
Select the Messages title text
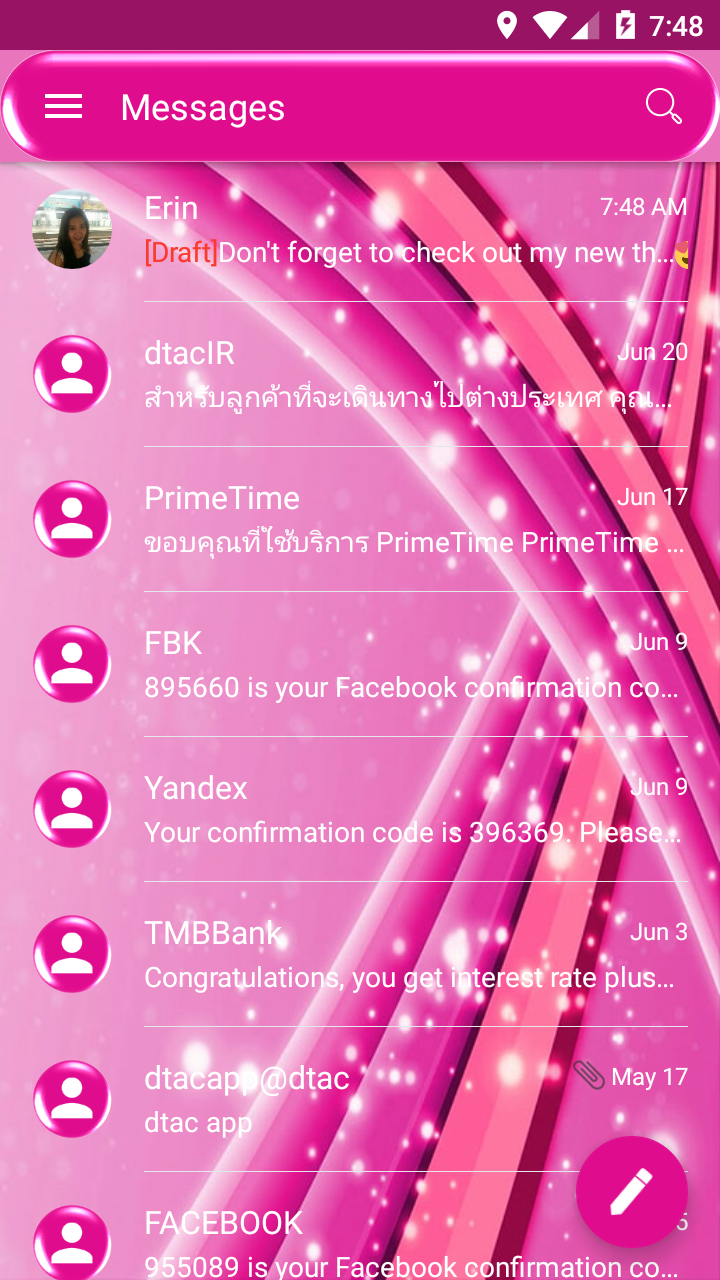click(202, 107)
